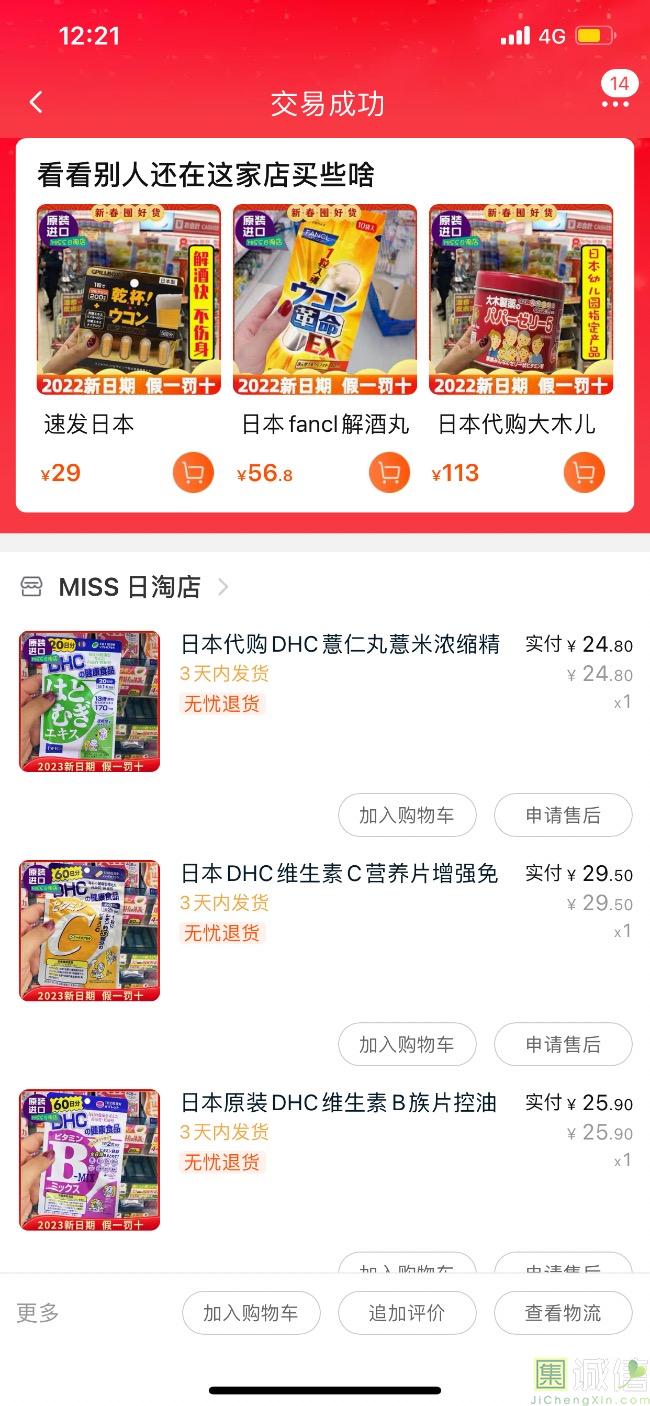Add the ¥29 速发日本 item to cart
The height and width of the screenshot is (1406, 650).
193,472
